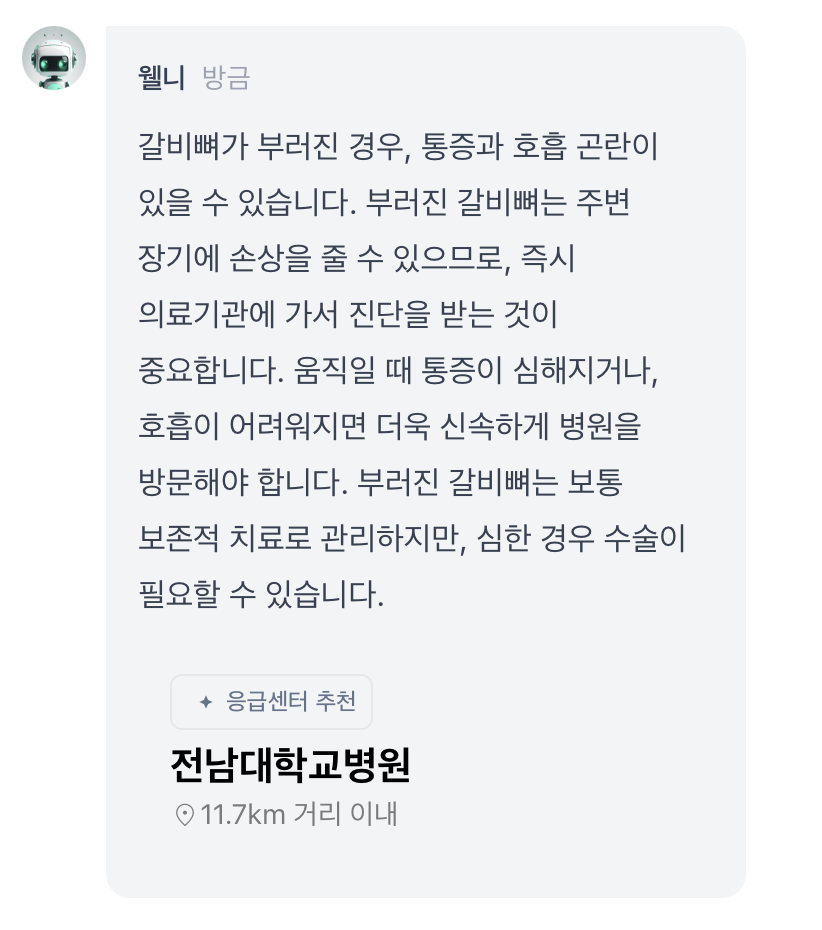Tap the 응급센터 추천 chip

271,702
